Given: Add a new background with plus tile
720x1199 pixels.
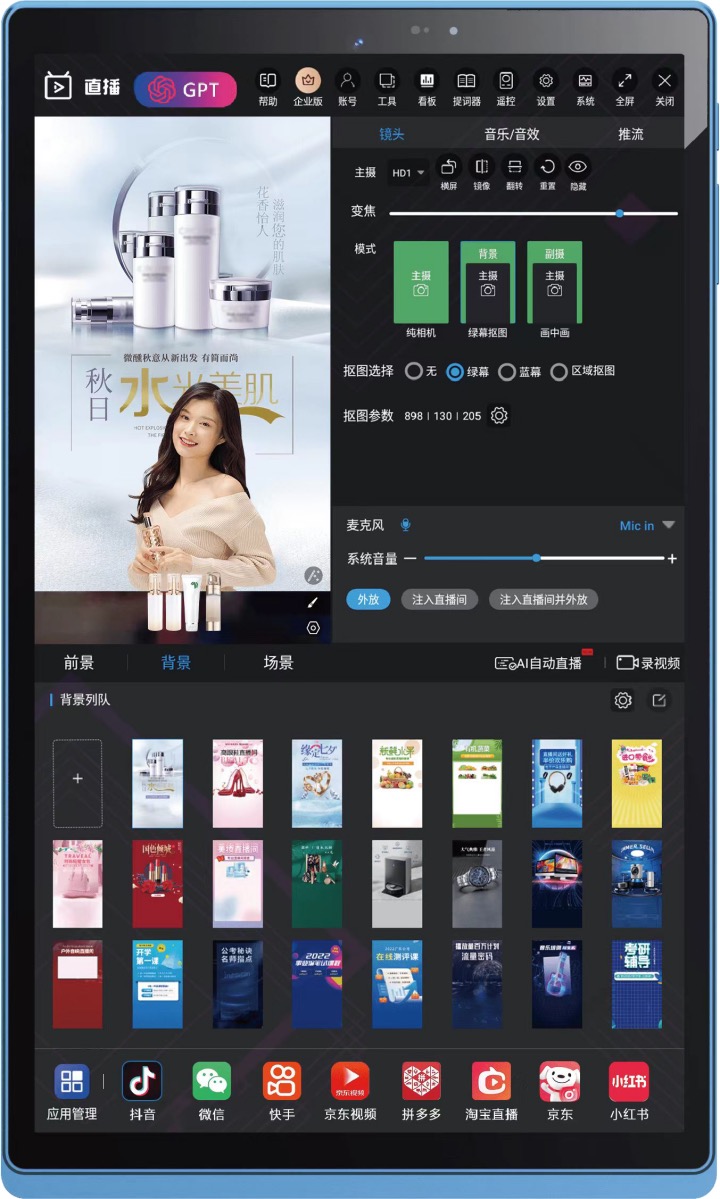Looking at the screenshot, I should click(77, 783).
